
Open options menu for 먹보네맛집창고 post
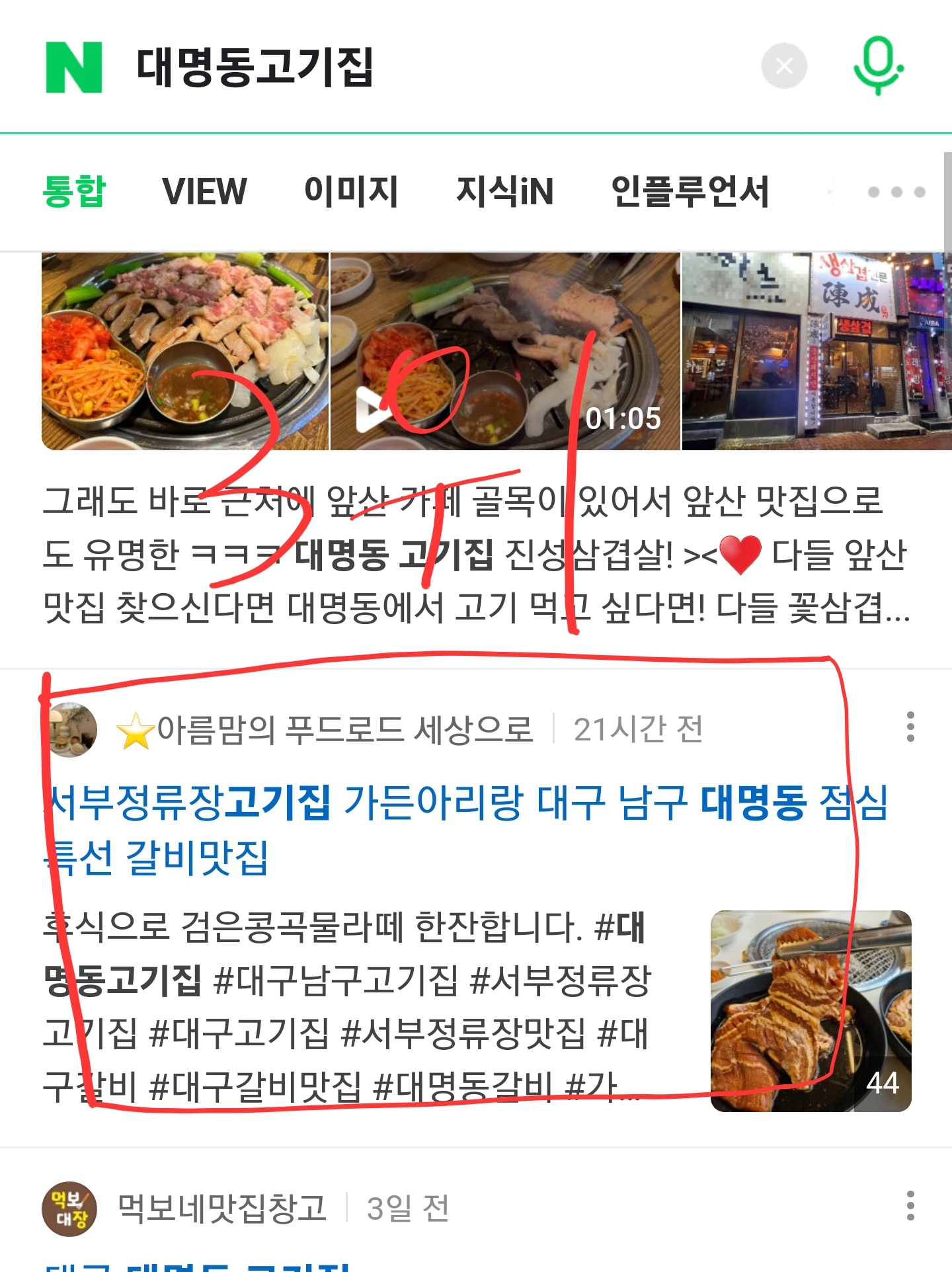(x=910, y=1206)
